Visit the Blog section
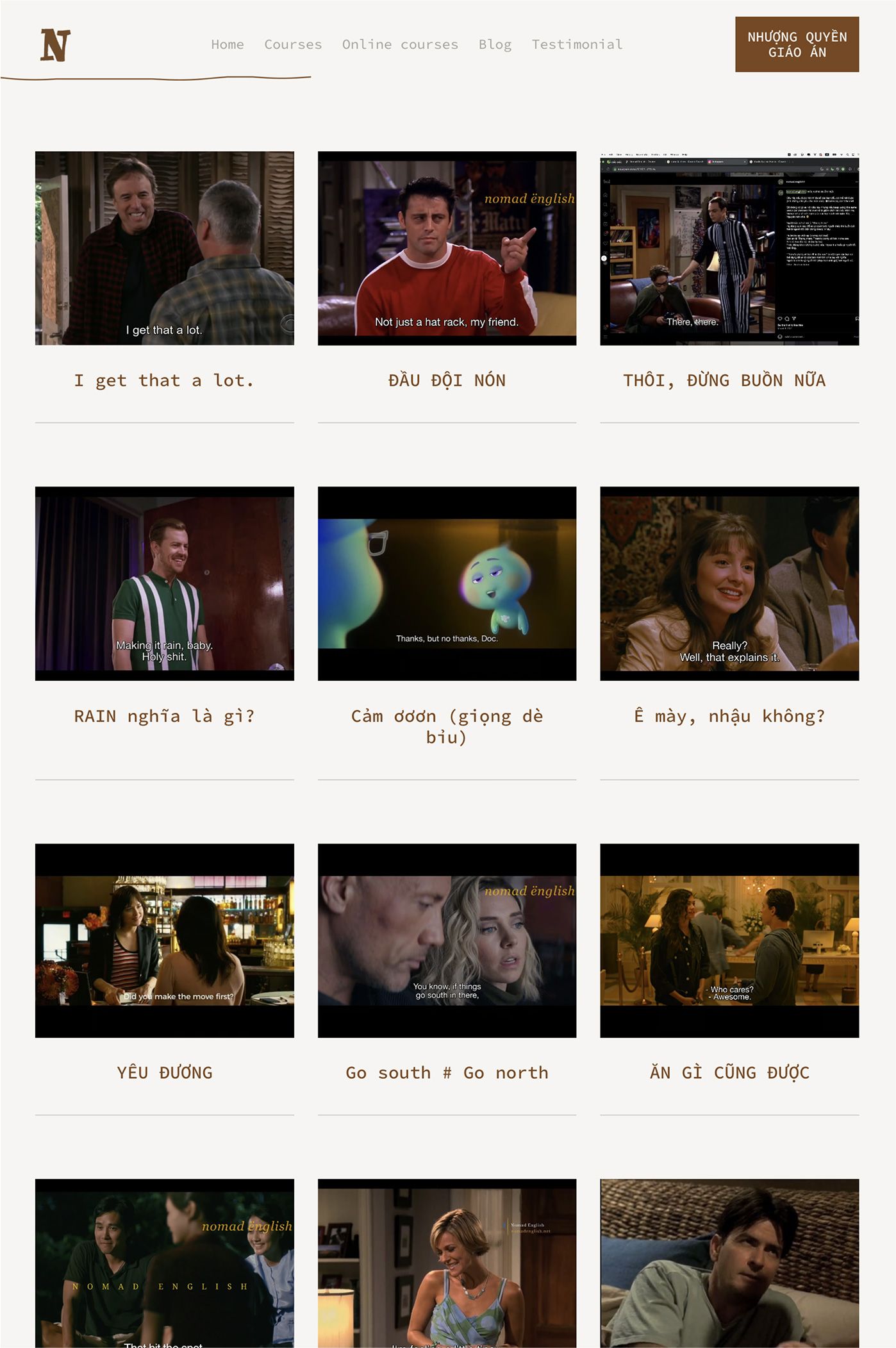896x1348 pixels. click(x=495, y=44)
